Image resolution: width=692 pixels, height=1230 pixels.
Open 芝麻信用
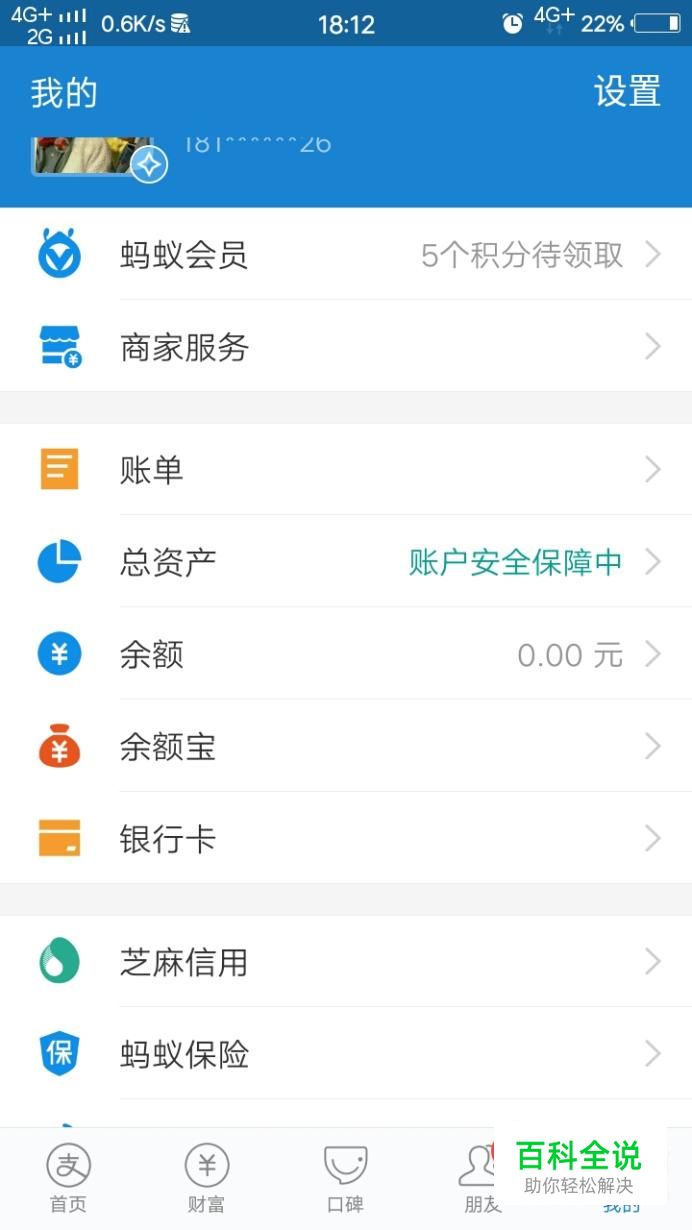click(x=345, y=962)
